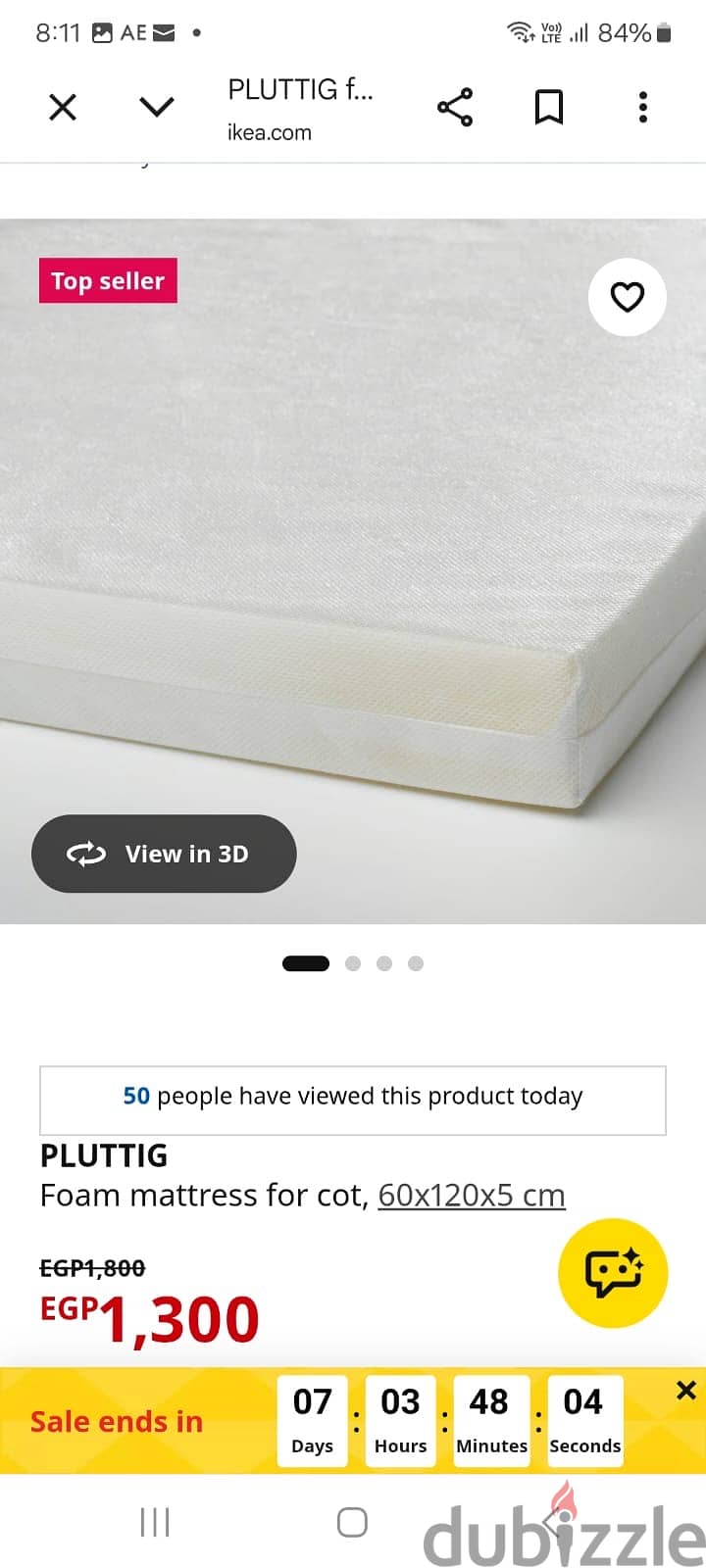Close the browser tab with the X

(63, 107)
